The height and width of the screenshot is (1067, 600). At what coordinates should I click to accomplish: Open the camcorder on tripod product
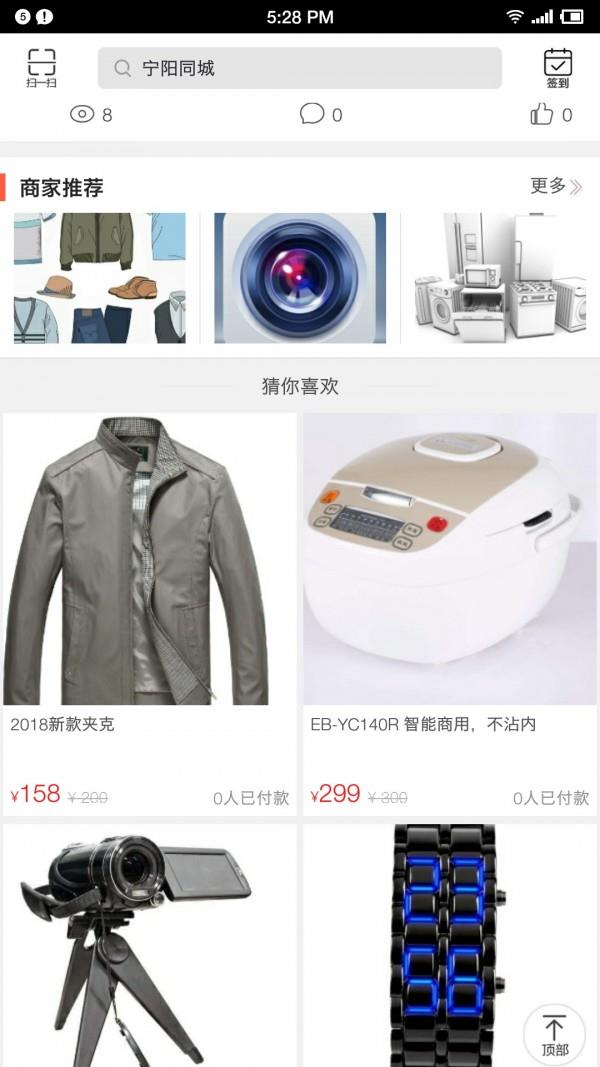click(x=150, y=945)
